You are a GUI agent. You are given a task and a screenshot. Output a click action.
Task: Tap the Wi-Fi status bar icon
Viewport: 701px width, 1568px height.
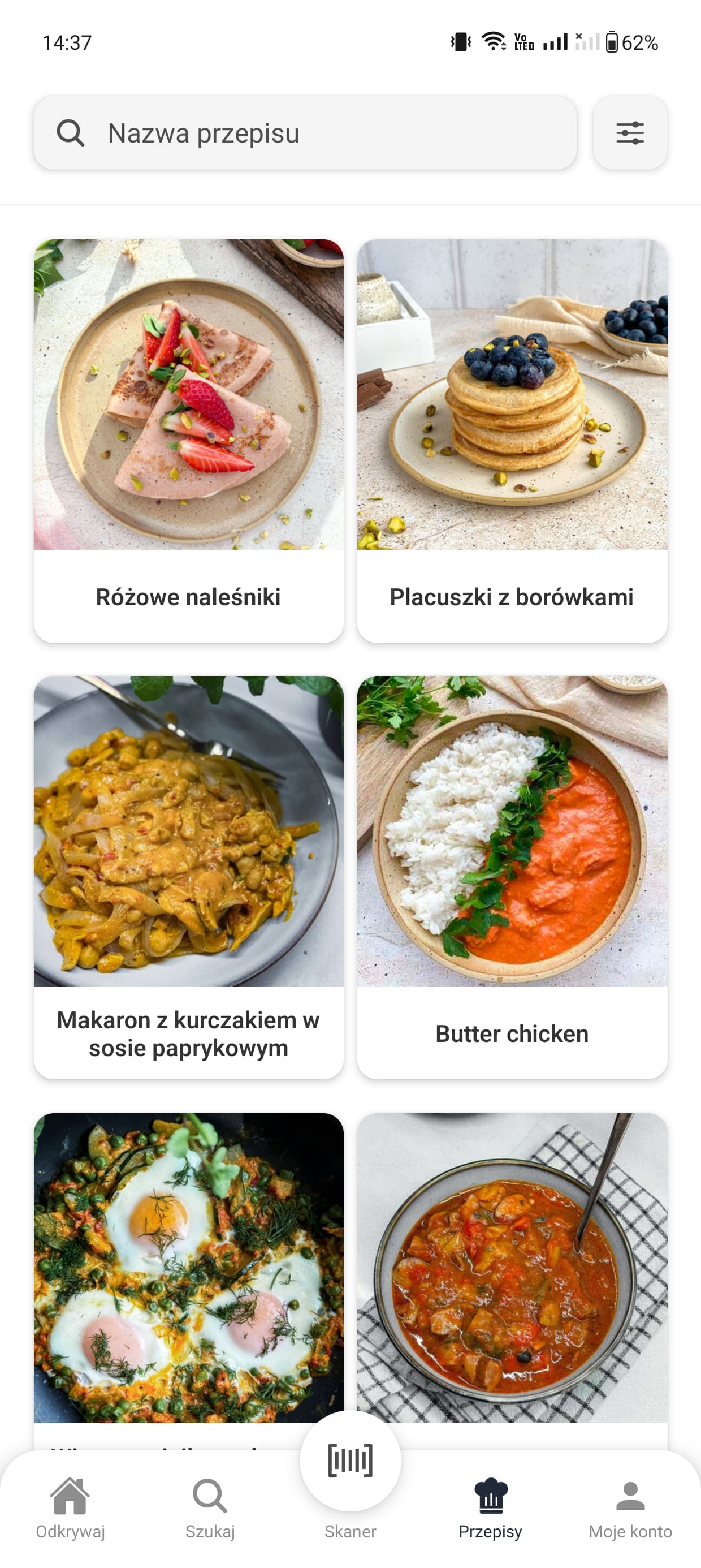tap(494, 41)
